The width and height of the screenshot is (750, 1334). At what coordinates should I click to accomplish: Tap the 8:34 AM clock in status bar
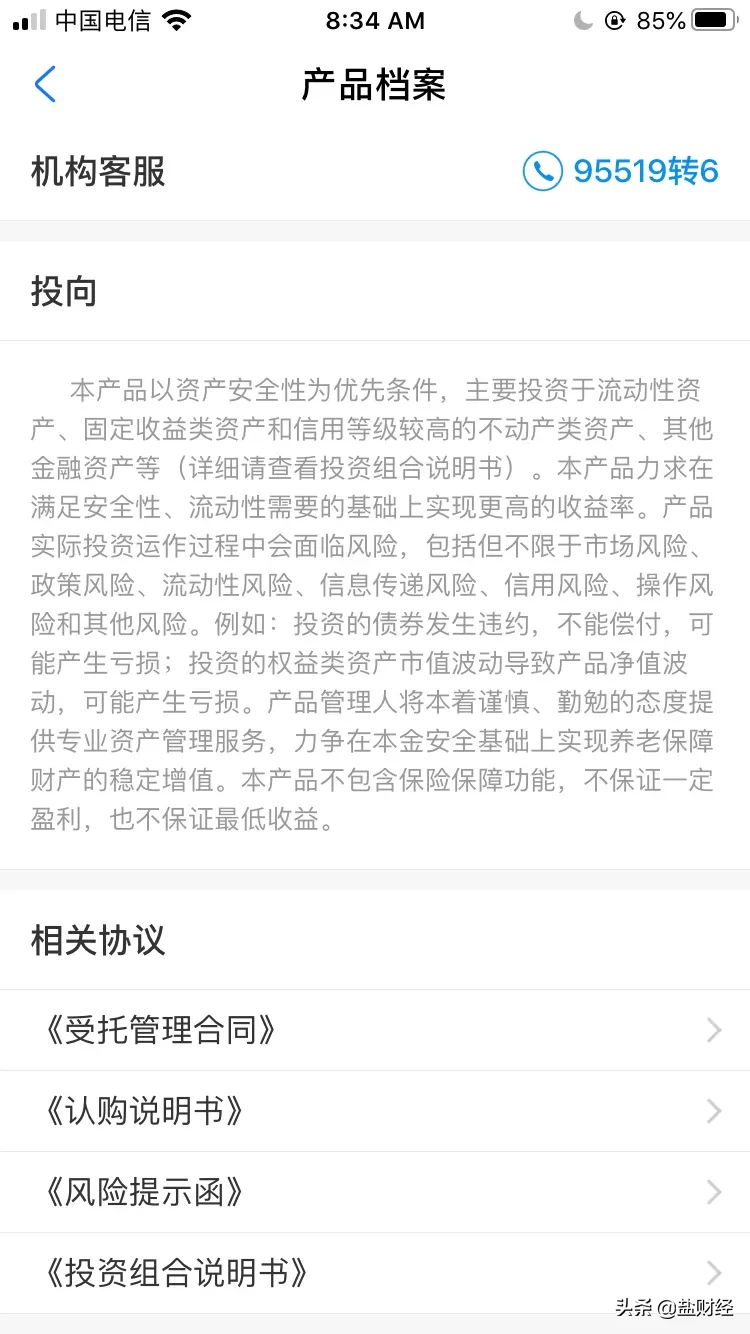pyautogui.click(x=374, y=19)
